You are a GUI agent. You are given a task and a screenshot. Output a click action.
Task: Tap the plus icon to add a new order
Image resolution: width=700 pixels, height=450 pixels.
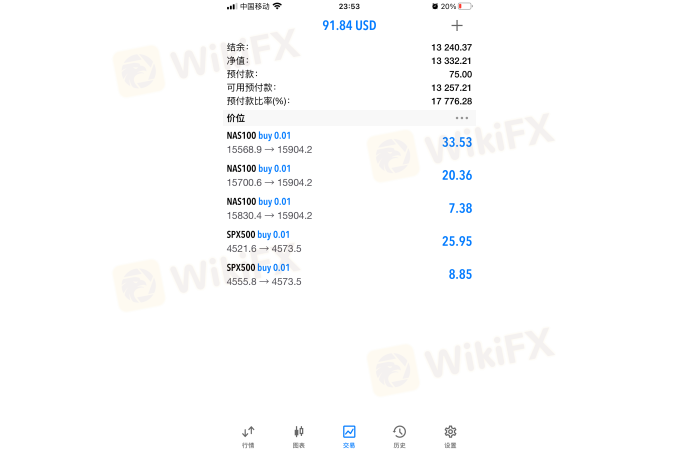[457, 26]
